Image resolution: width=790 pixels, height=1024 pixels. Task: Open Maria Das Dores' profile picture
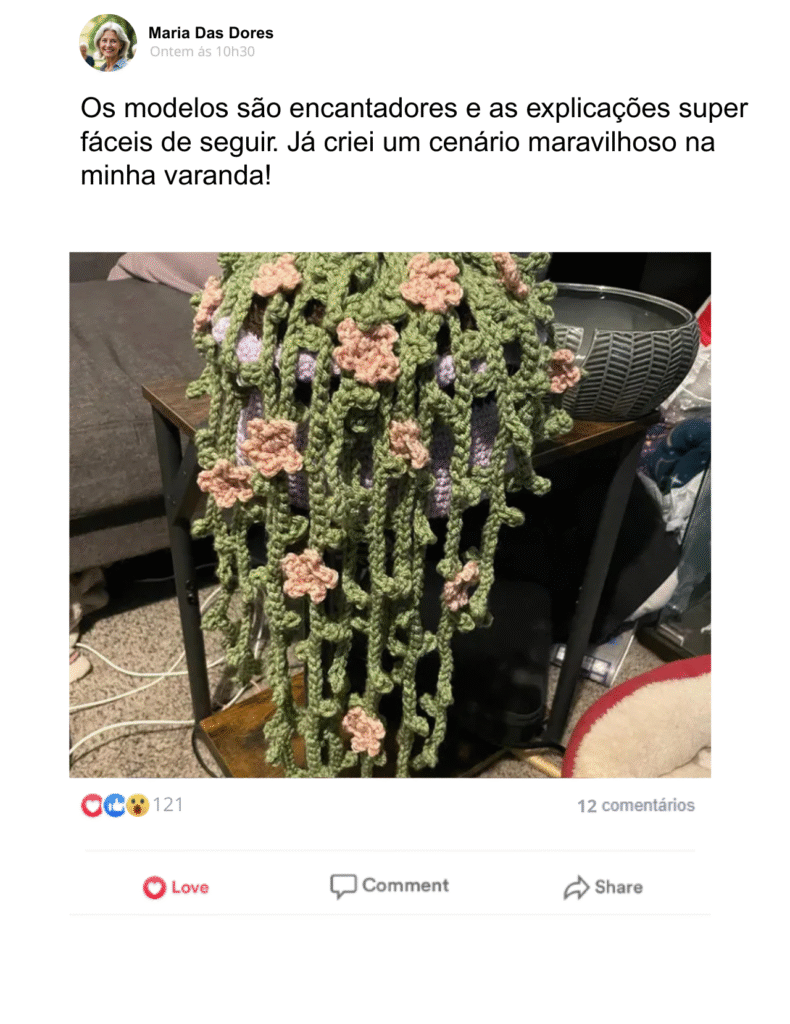tap(108, 43)
